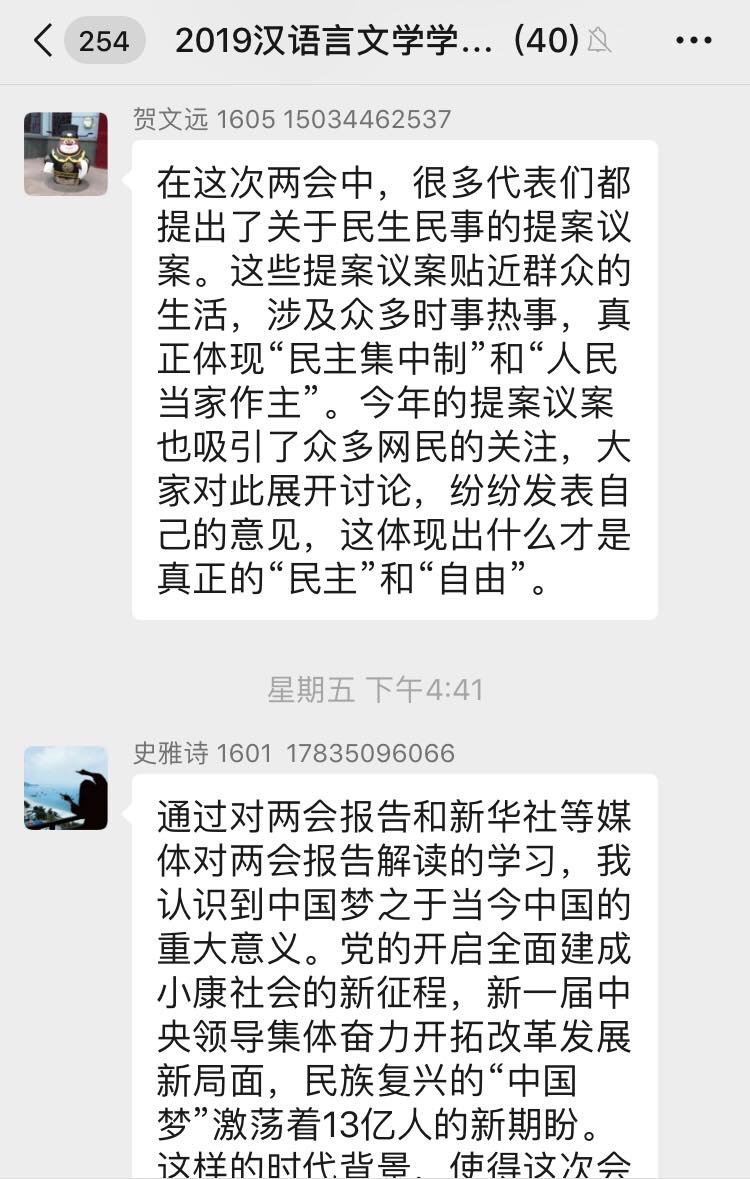The height and width of the screenshot is (1179, 750).
Task: Open 贺文远's profile avatar
Action: tap(66, 153)
